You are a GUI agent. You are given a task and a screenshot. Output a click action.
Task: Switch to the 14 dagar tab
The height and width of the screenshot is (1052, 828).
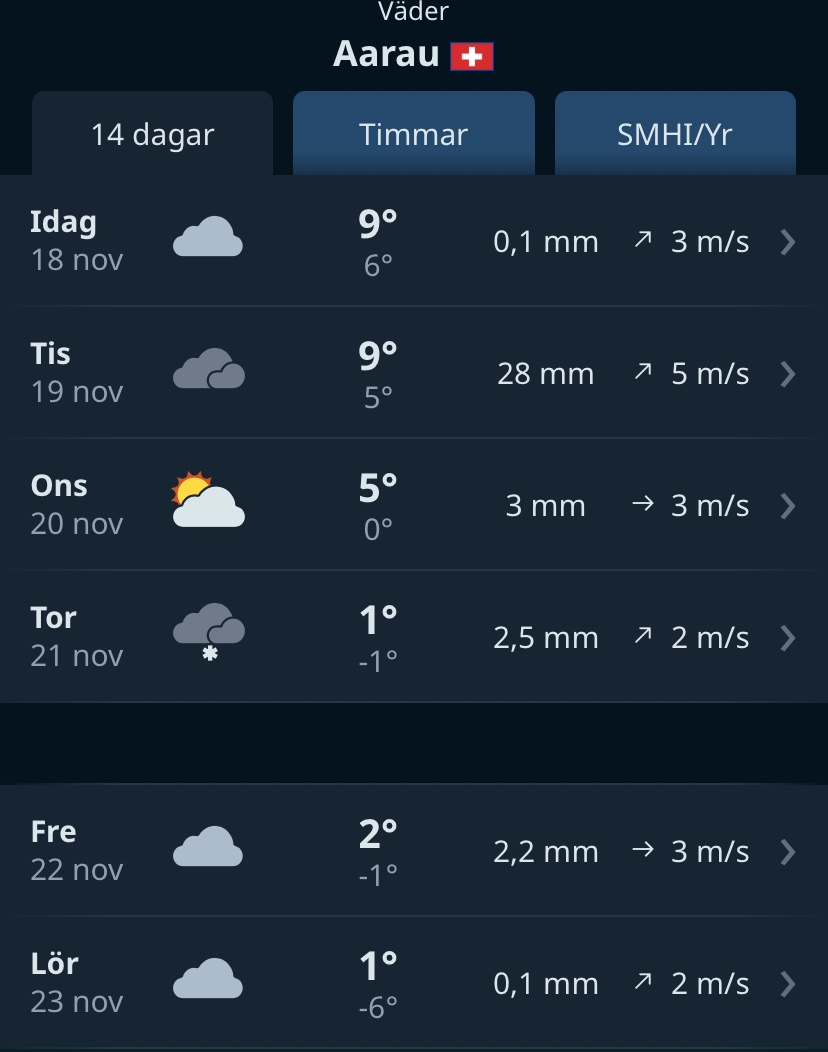point(152,134)
